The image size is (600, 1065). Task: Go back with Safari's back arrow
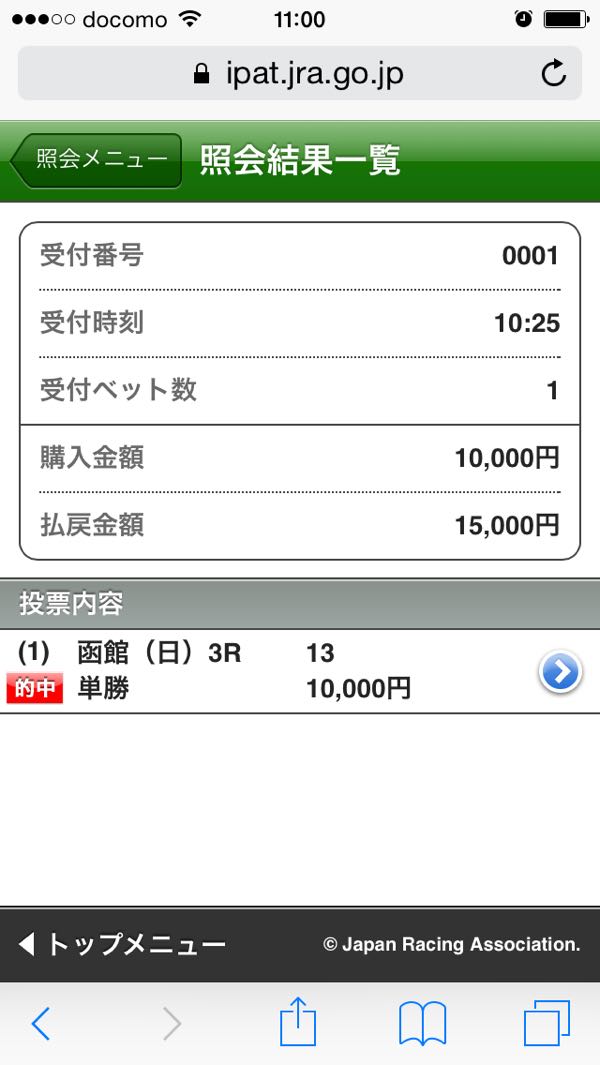point(41,1023)
